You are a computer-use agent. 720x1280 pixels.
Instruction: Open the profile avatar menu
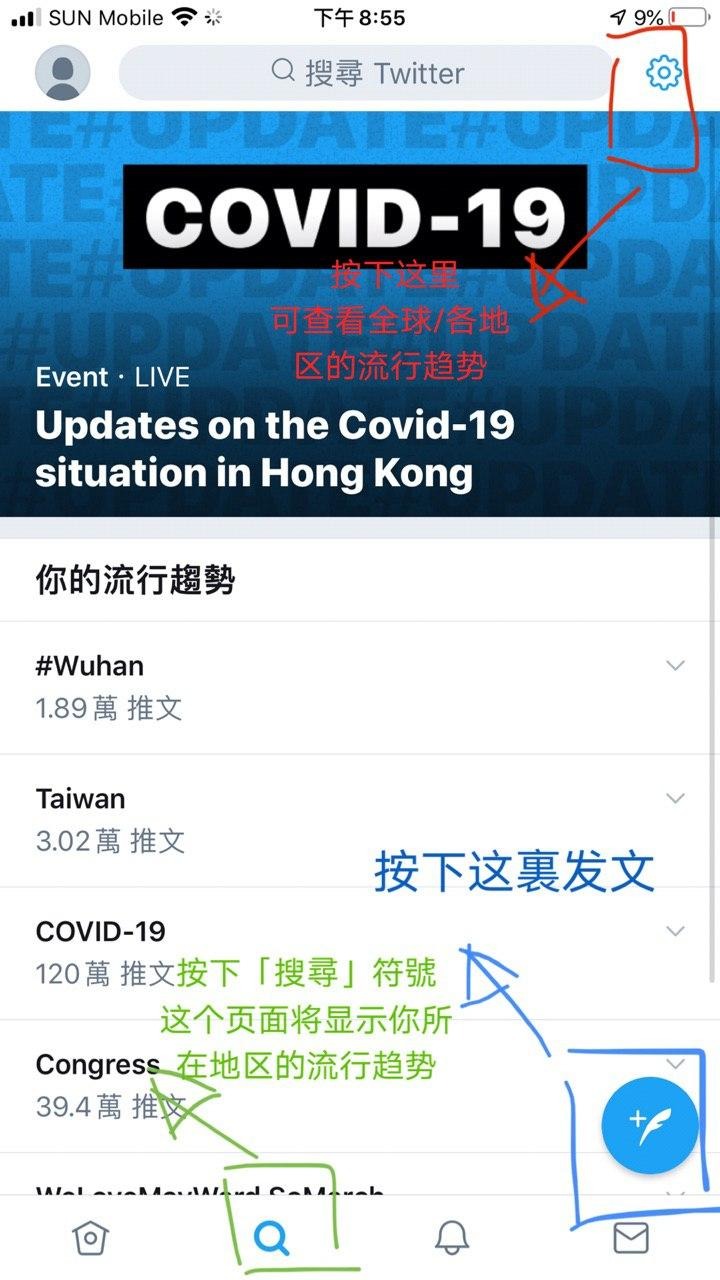pos(62,73)
